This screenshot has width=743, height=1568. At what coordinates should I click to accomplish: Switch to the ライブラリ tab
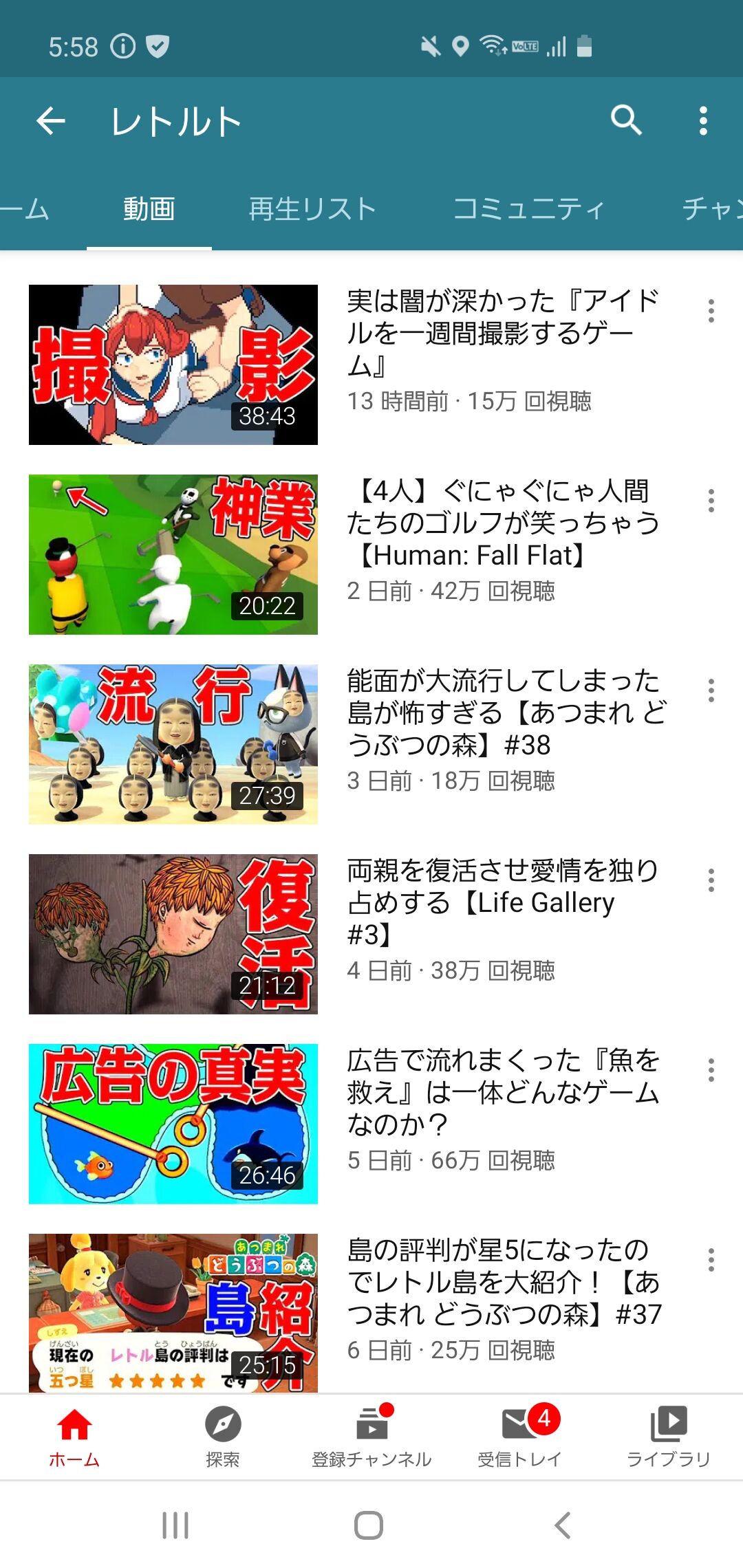point(669,1437)
